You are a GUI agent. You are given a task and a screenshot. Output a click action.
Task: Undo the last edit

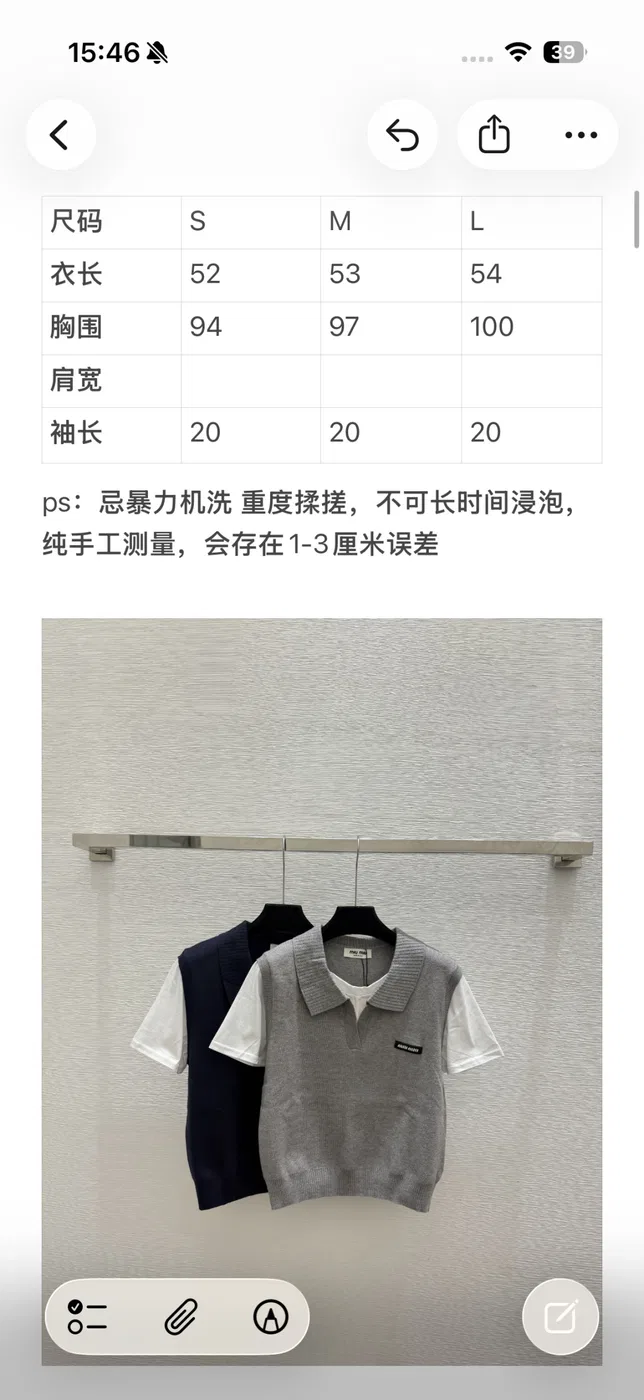click(402, 135)
